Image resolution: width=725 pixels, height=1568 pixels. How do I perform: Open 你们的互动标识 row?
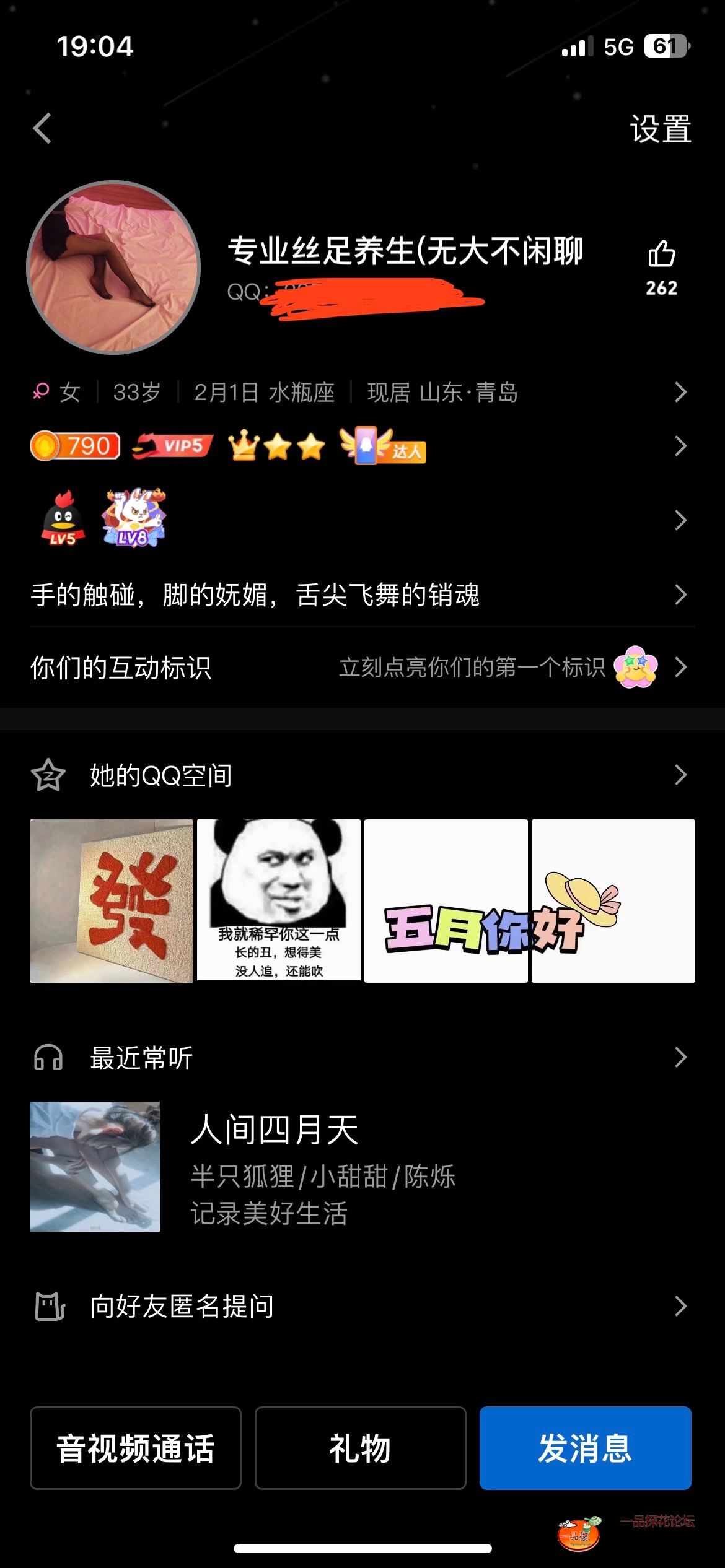[359, 668]
